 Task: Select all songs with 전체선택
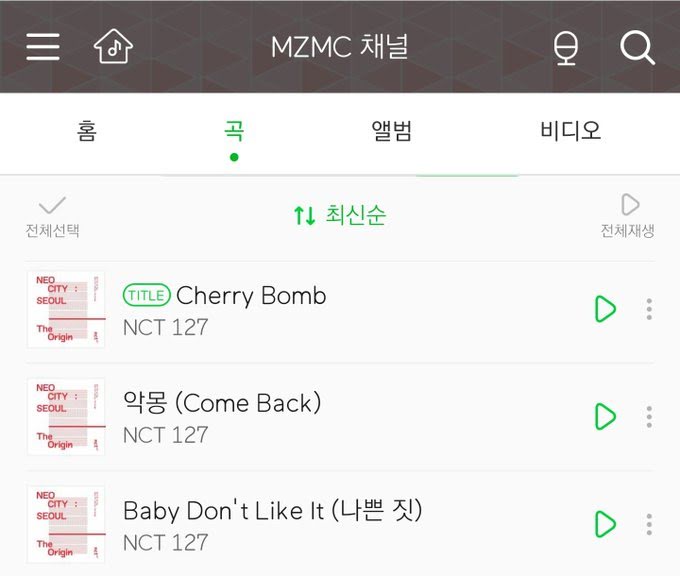[x=52, y=216]
